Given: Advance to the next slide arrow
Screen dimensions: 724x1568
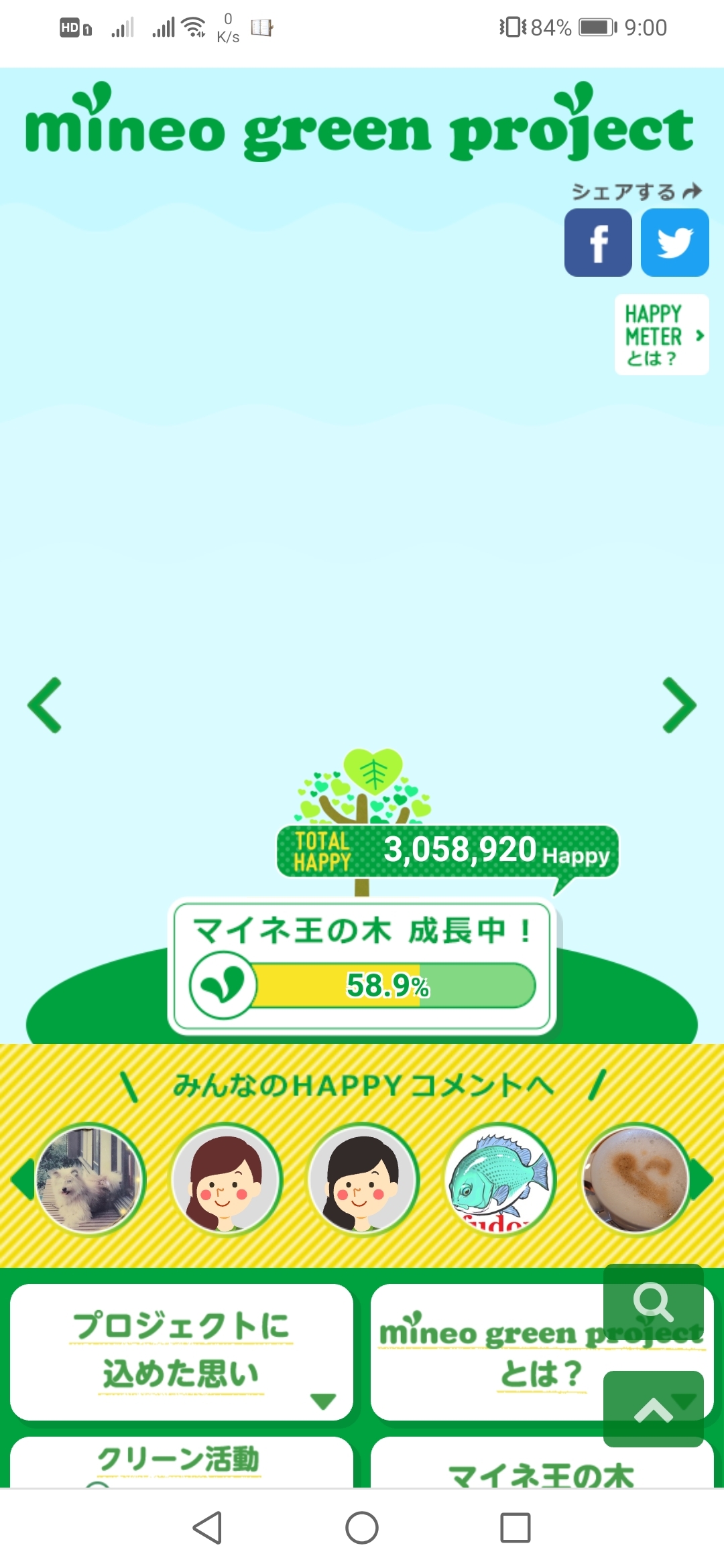Looking at the screenshot, I should pyautogui.click(x=679, y=705).
